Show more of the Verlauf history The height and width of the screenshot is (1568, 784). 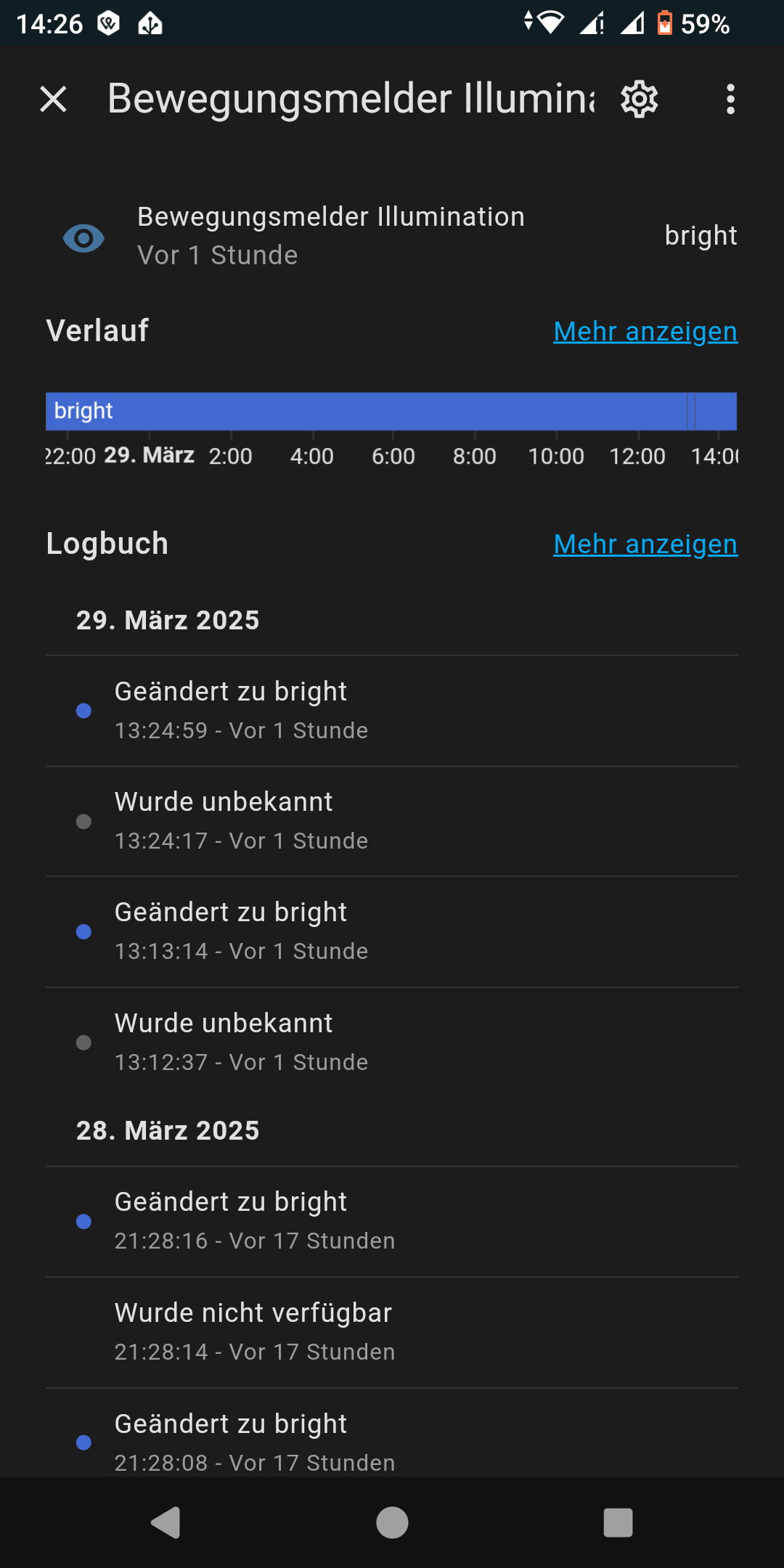pos(645,332)
